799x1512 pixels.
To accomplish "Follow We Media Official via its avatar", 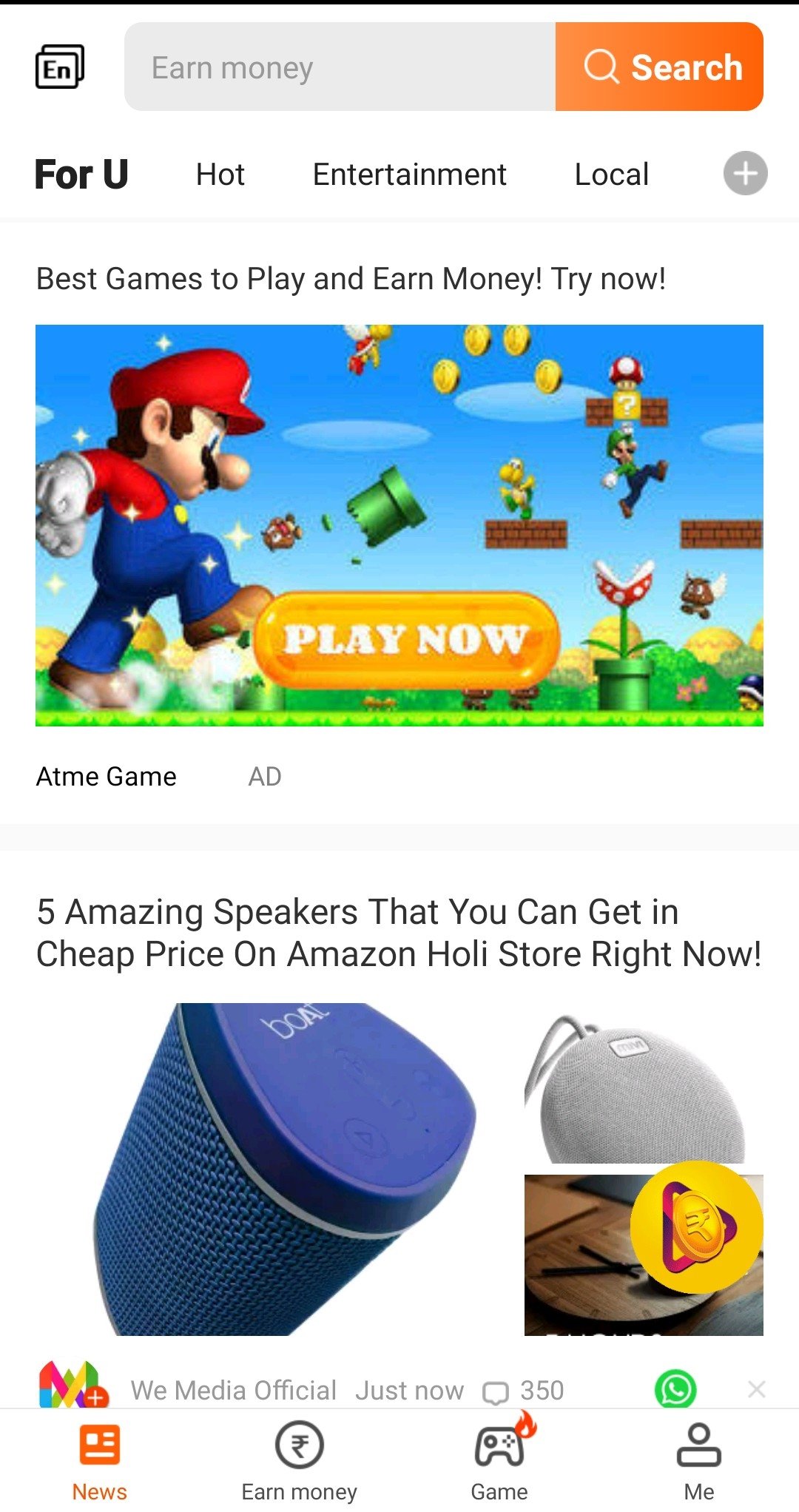I will (x=73, y=1384).
